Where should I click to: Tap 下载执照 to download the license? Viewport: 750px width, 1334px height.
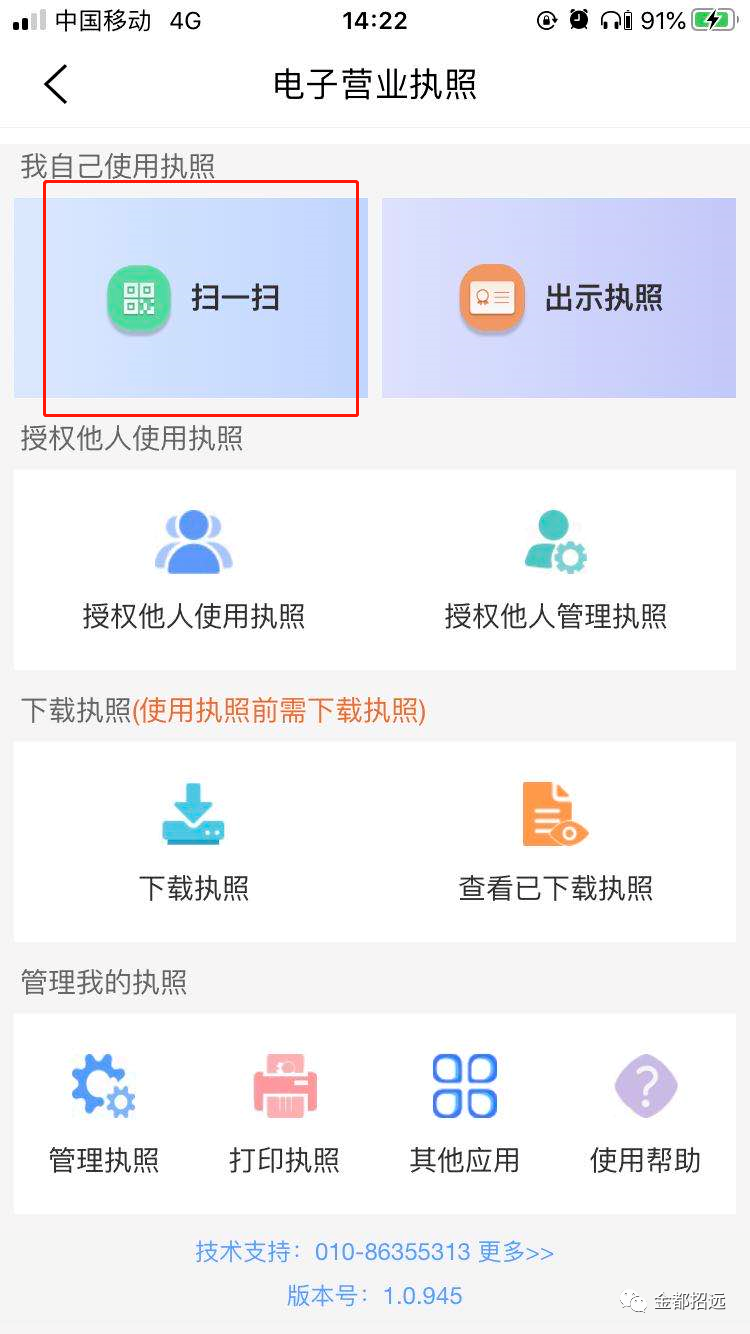coord(194,842)
